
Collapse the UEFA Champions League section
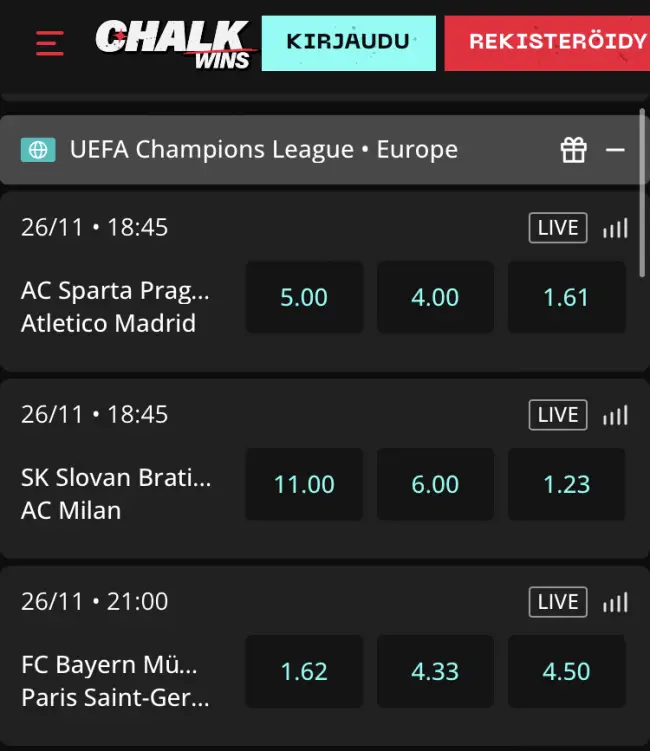coord(616,150)
